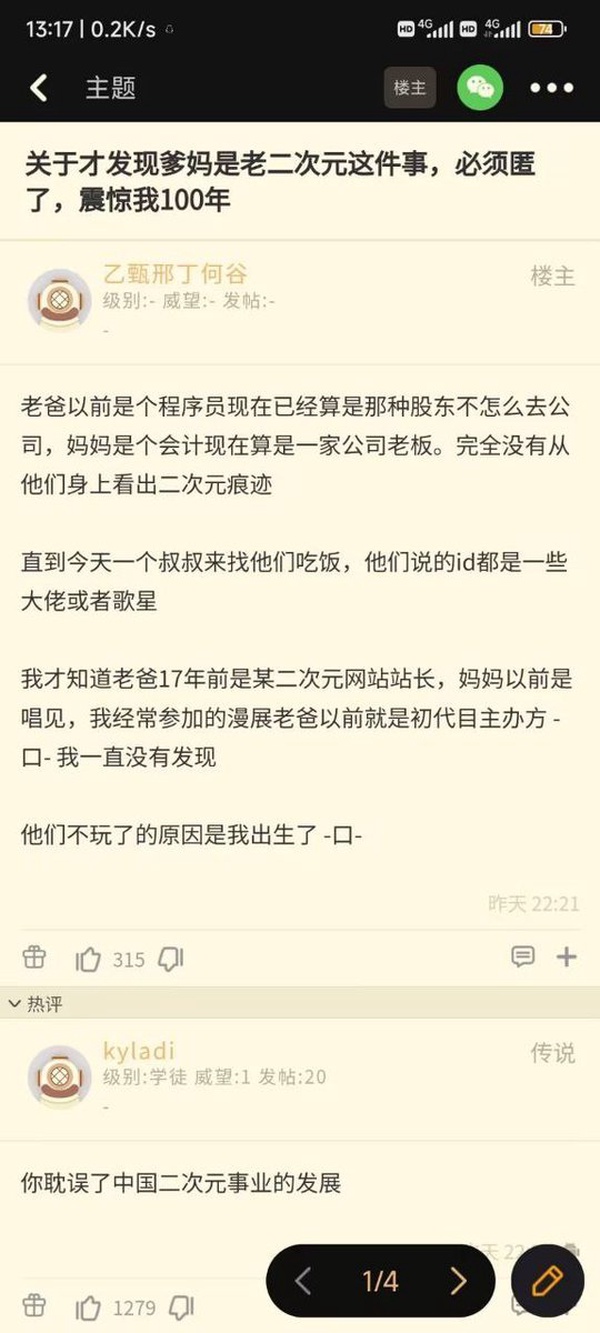Image resolution: width=600 pixels, height=1333 pixels.
Task: Like kyladi's reply with 1279 likes
Action: [89, 1308]
